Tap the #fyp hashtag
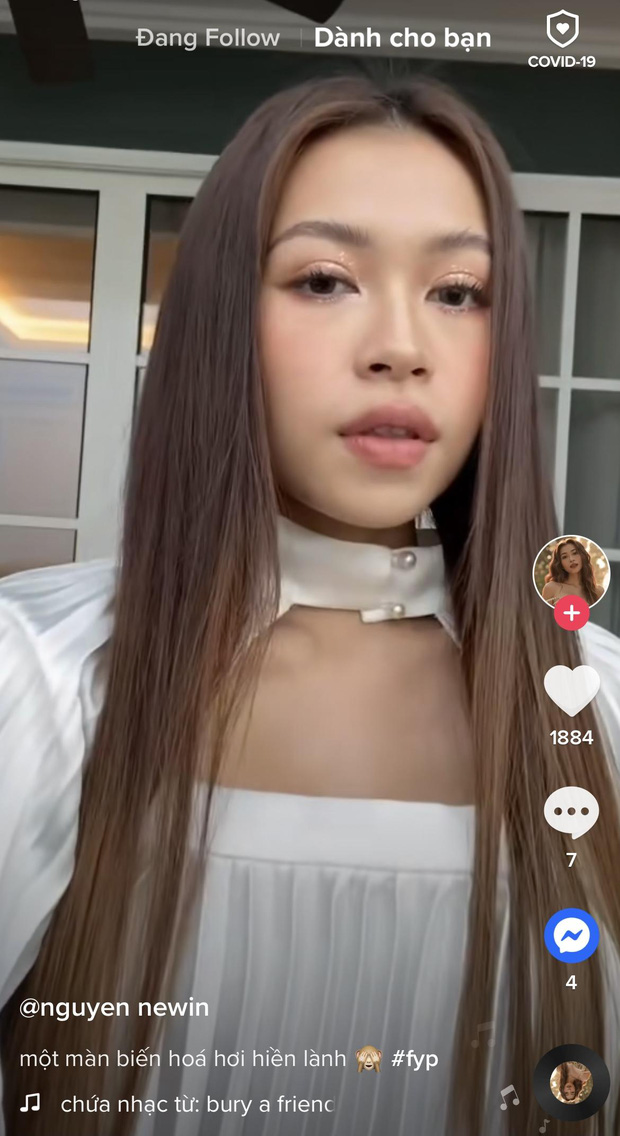 414,1058
